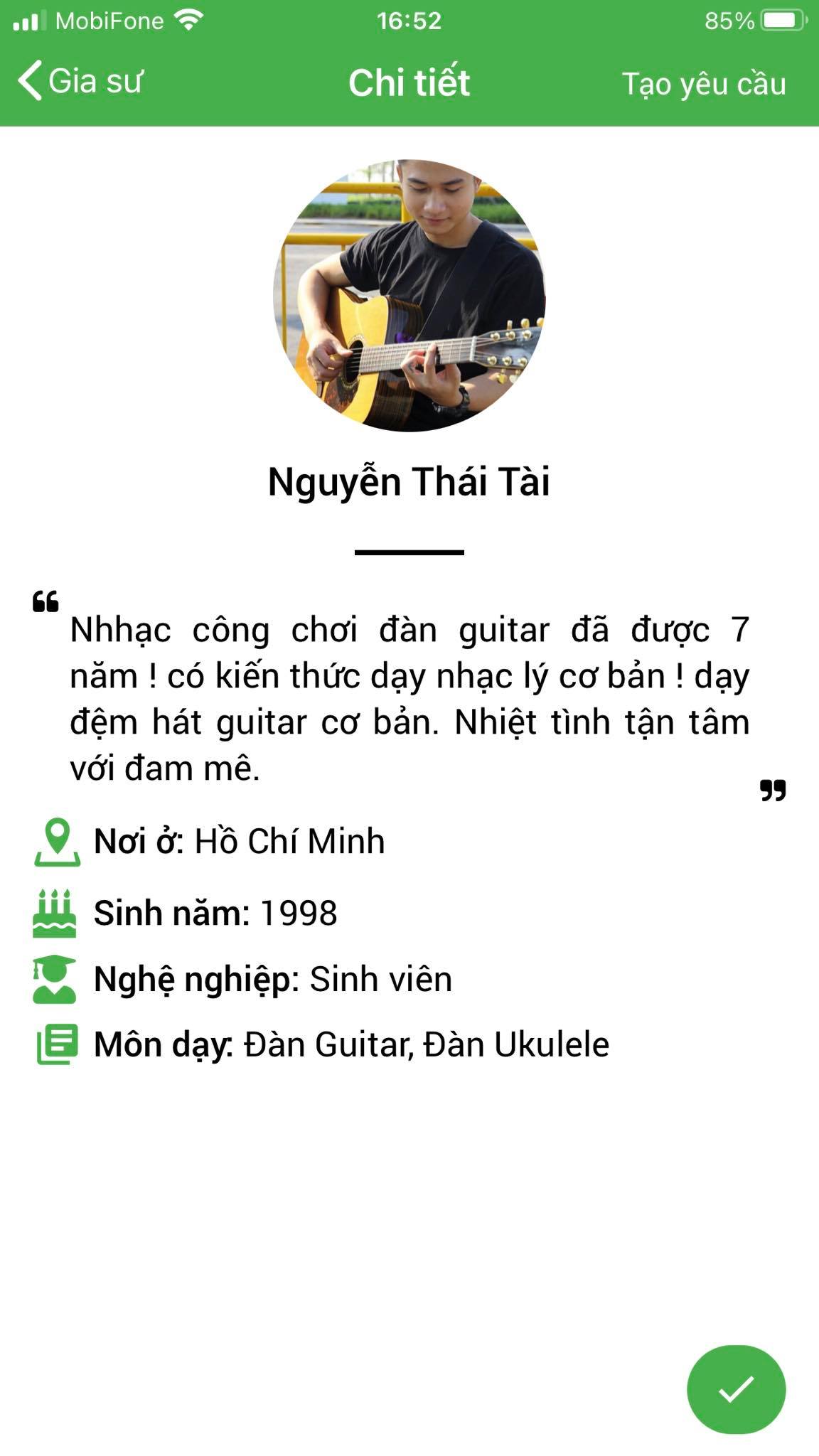Go back to the Gia sư list

click(x=80, y=81)
